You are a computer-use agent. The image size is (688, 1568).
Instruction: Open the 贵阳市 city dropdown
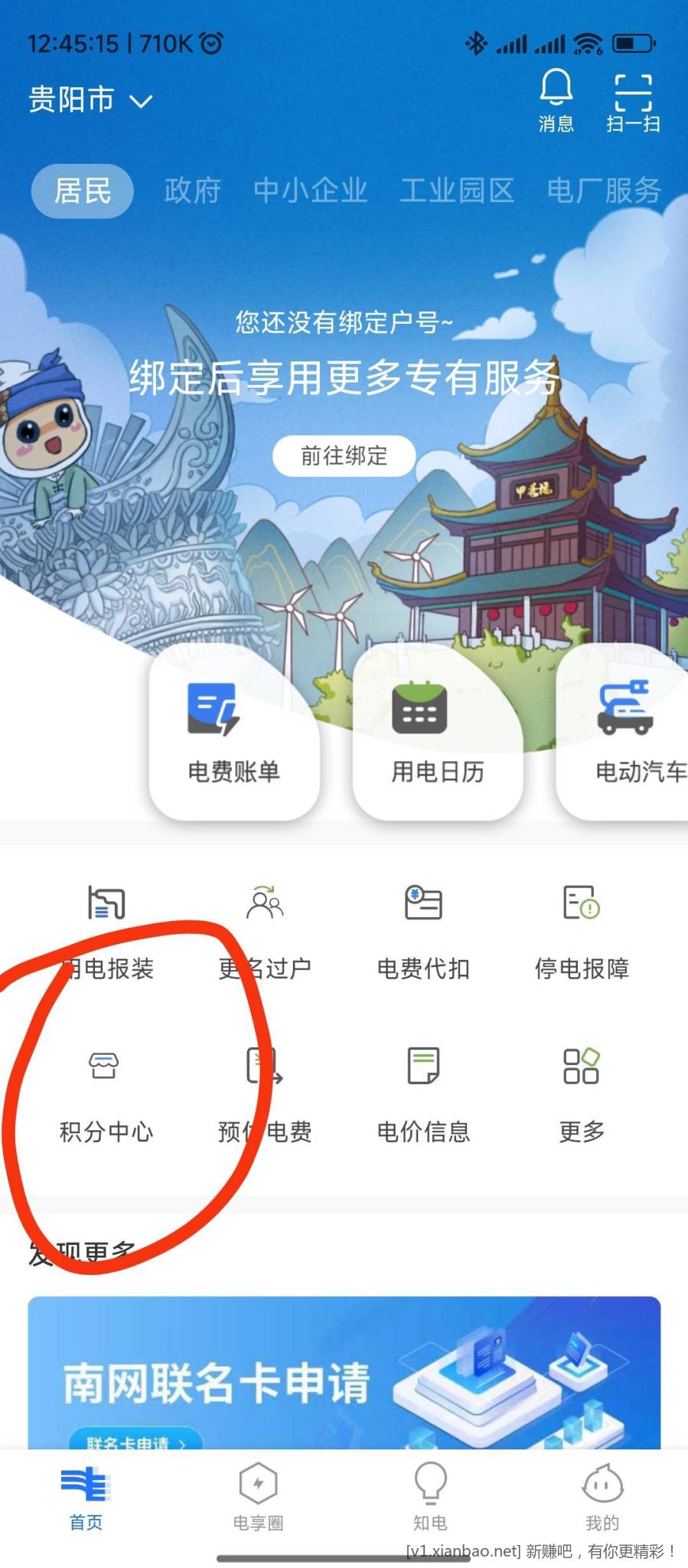pos(90,100)
